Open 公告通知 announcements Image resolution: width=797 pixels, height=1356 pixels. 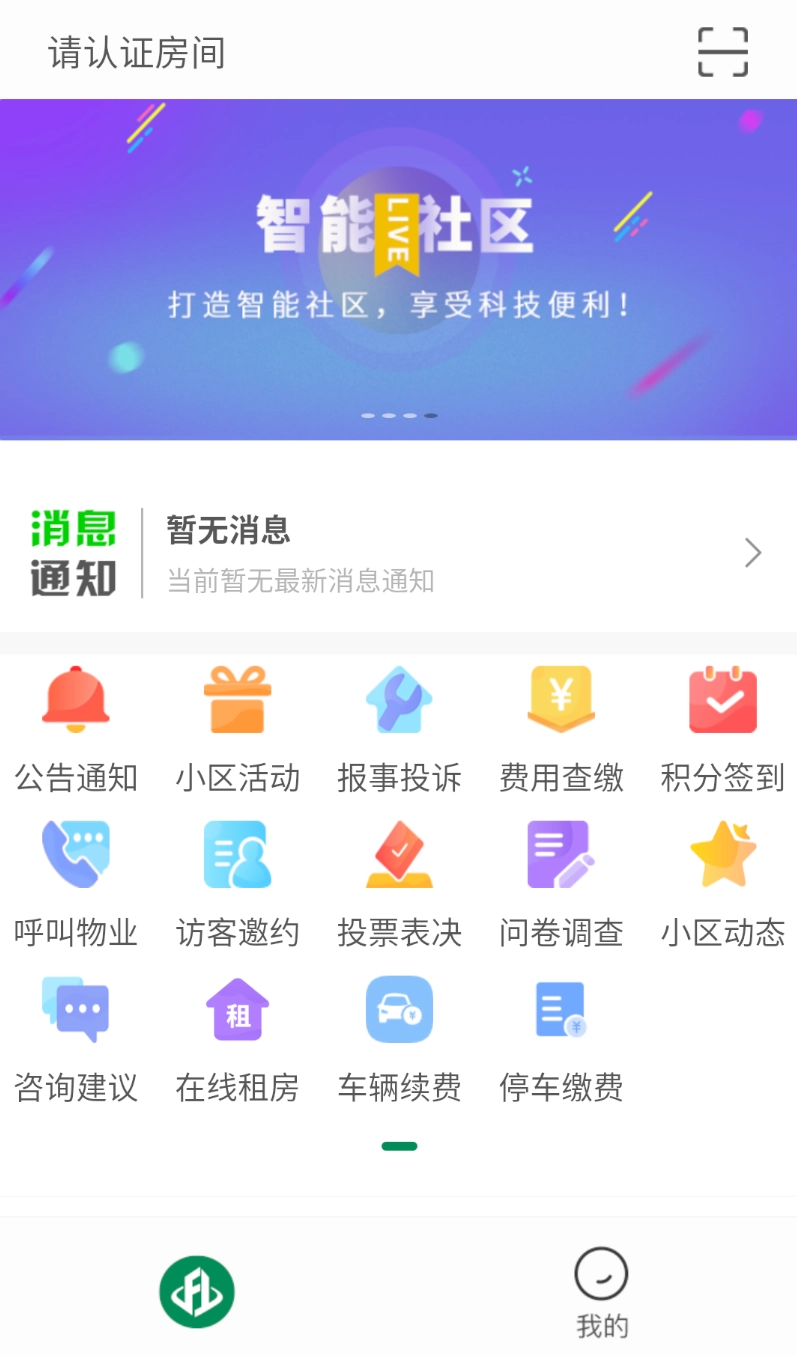[x=76, y=730]
